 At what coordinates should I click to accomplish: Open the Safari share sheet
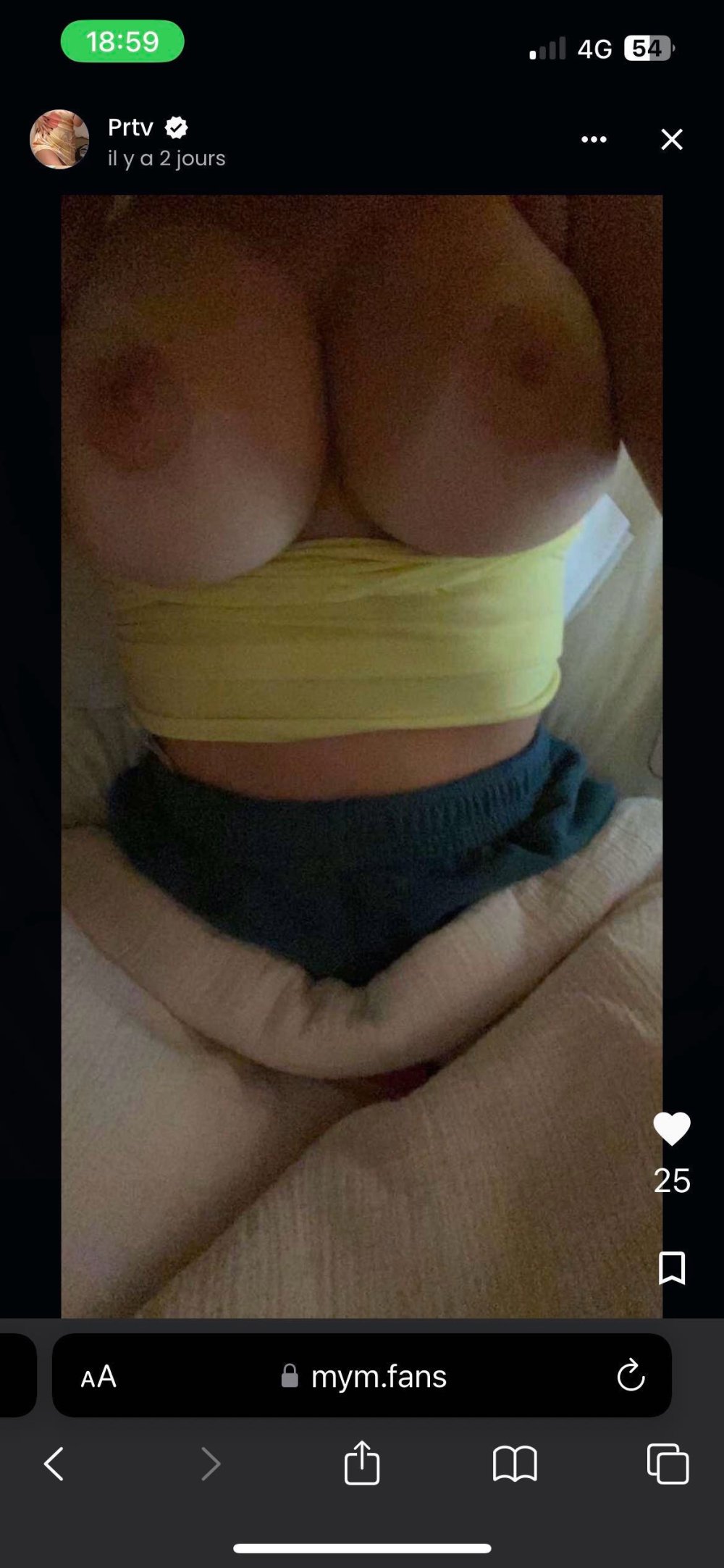click(x=362, y=1462)
